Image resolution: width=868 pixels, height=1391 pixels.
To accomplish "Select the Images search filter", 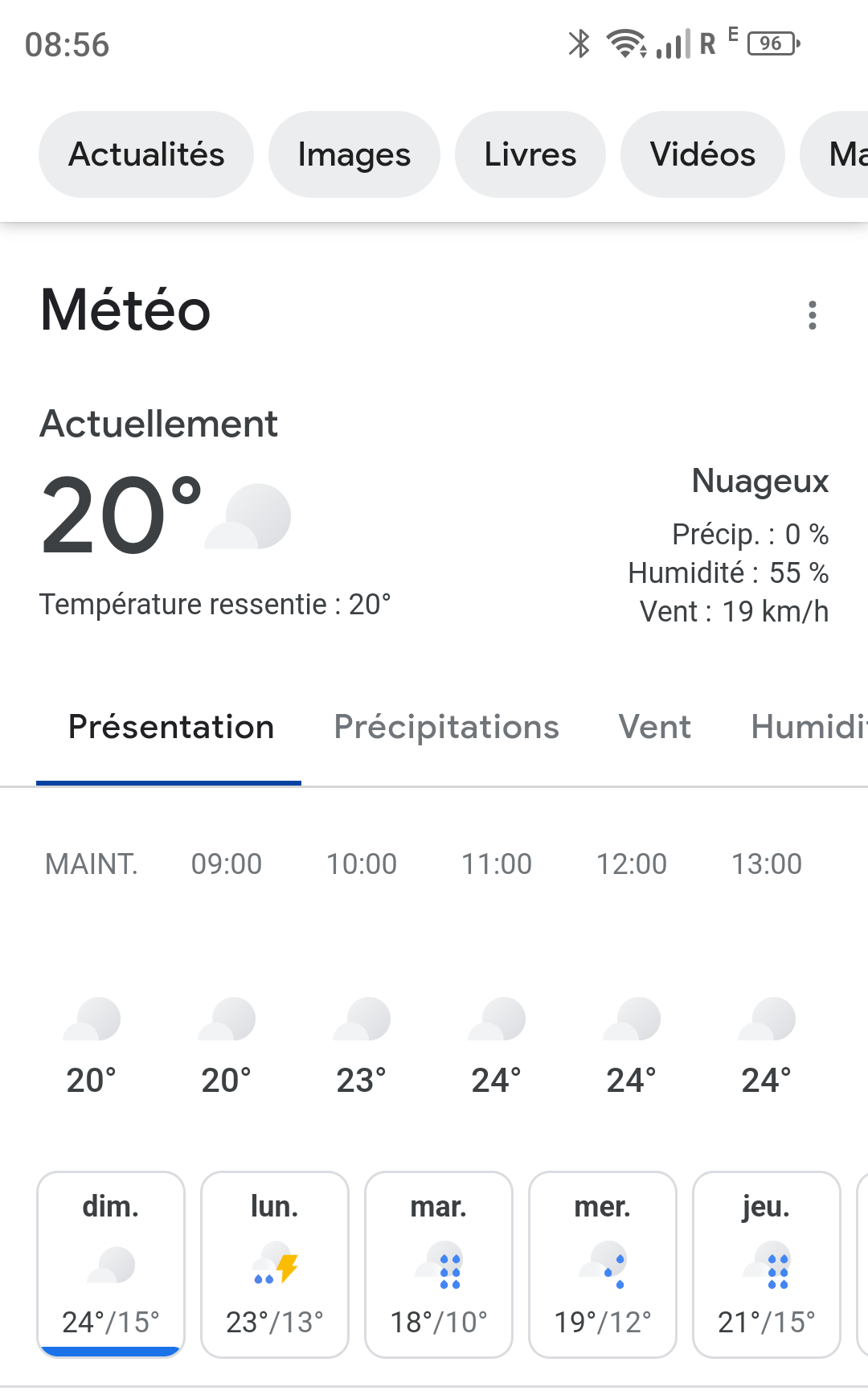I will (x=354, y=154).
